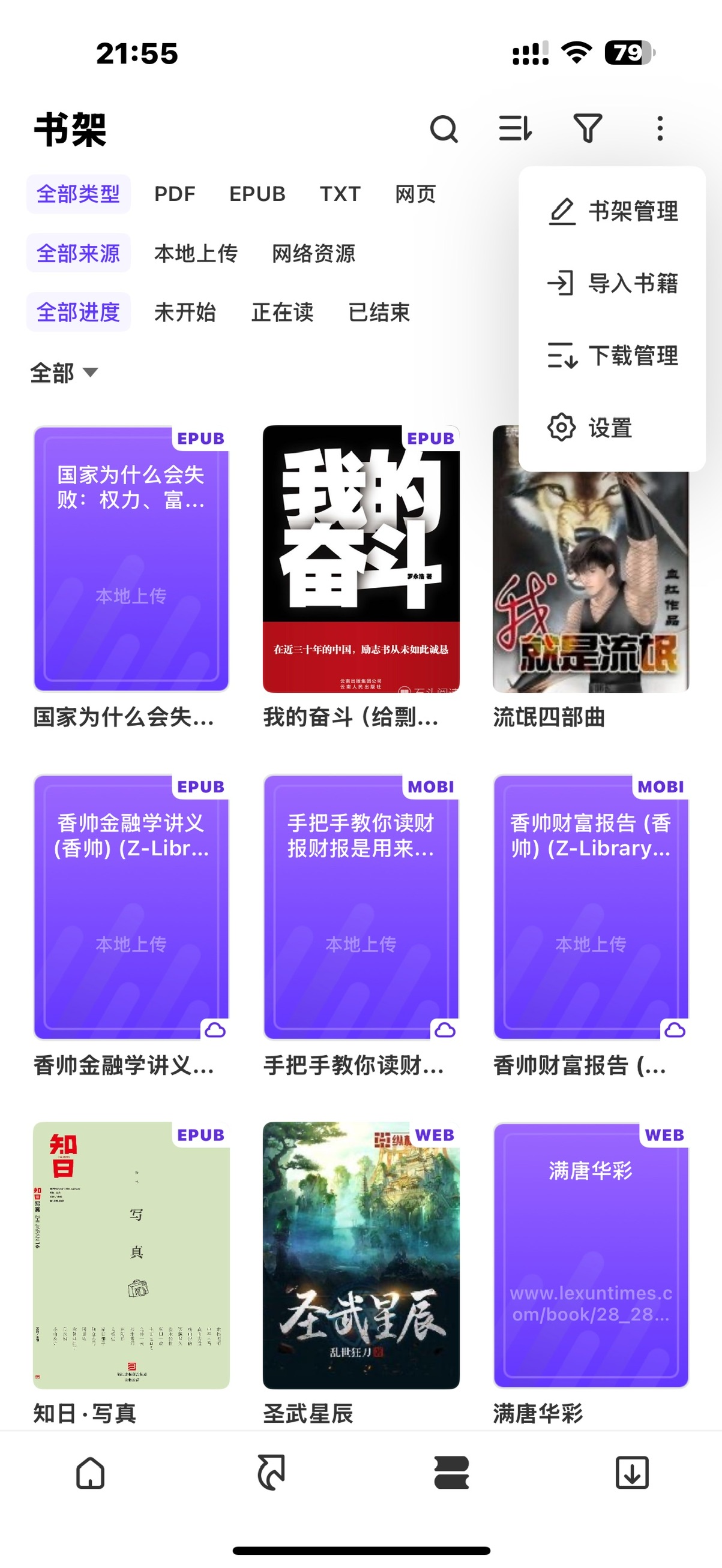
Task: Choose 设置 from the overflow menu
Action: point(610,428)
